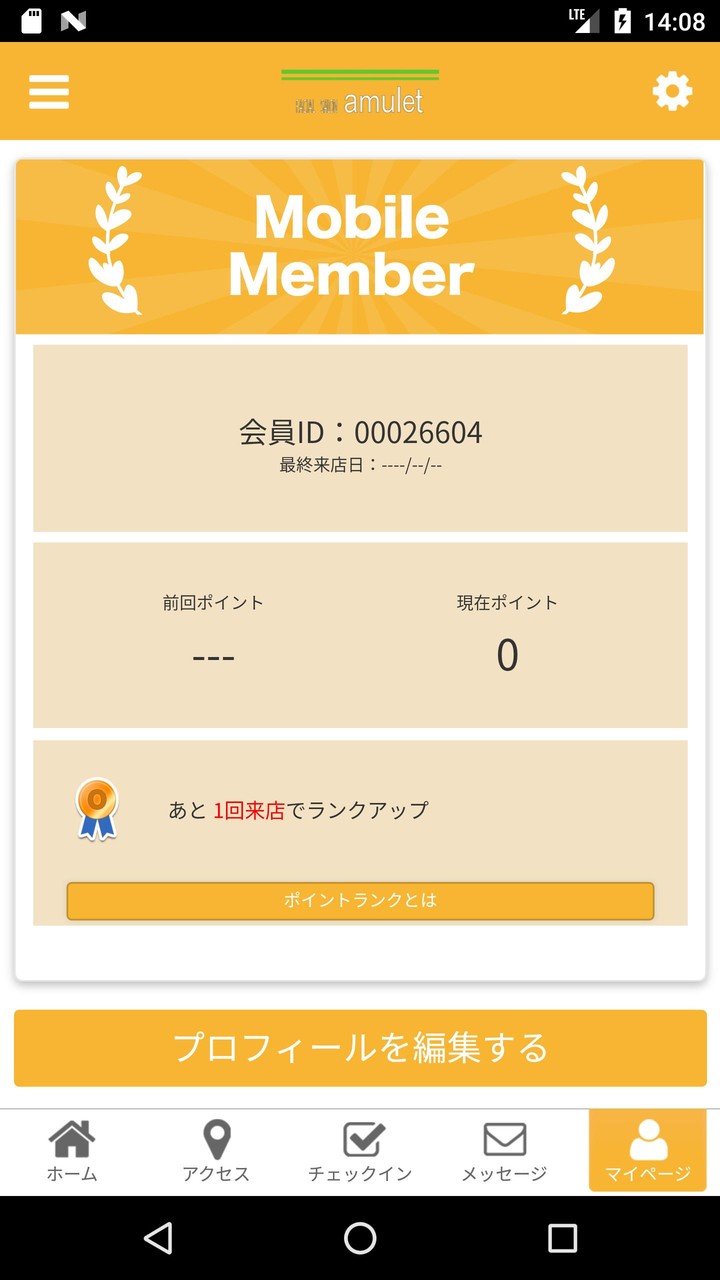720x1280 pixels.
Task: Select プロフィールを編集する to edit profile
Action: [360, 1048]
